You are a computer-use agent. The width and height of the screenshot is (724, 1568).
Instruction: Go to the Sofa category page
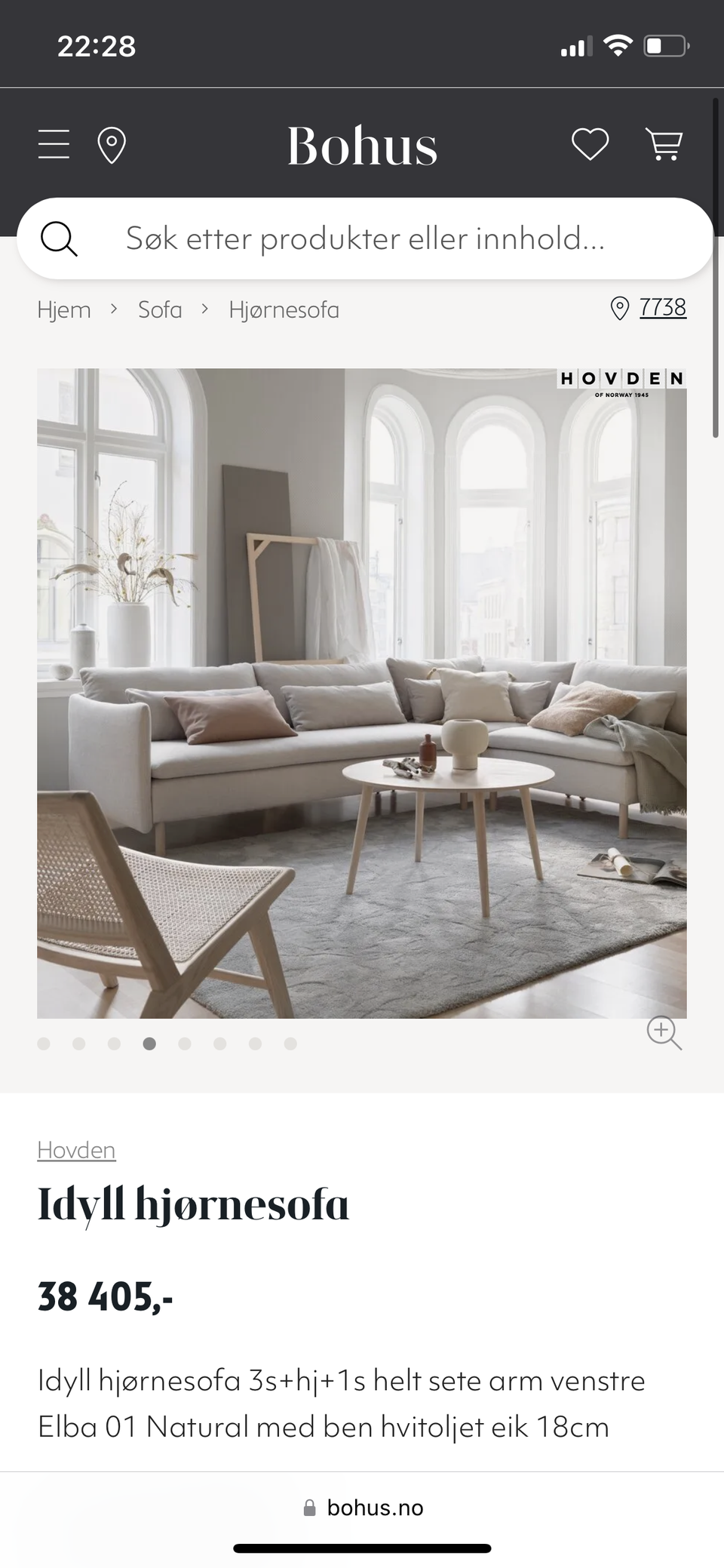159,309
